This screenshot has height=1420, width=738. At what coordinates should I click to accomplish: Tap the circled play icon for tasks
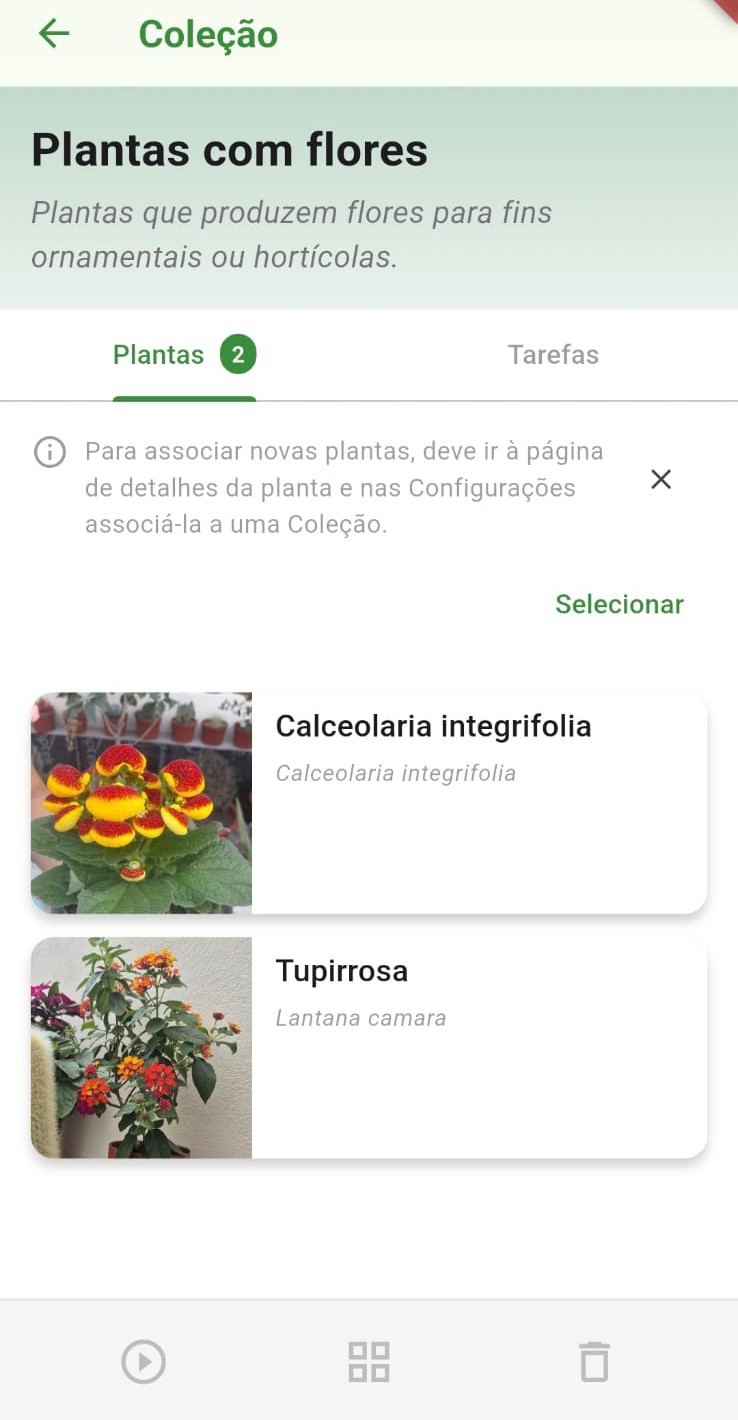click(143, 1361)
